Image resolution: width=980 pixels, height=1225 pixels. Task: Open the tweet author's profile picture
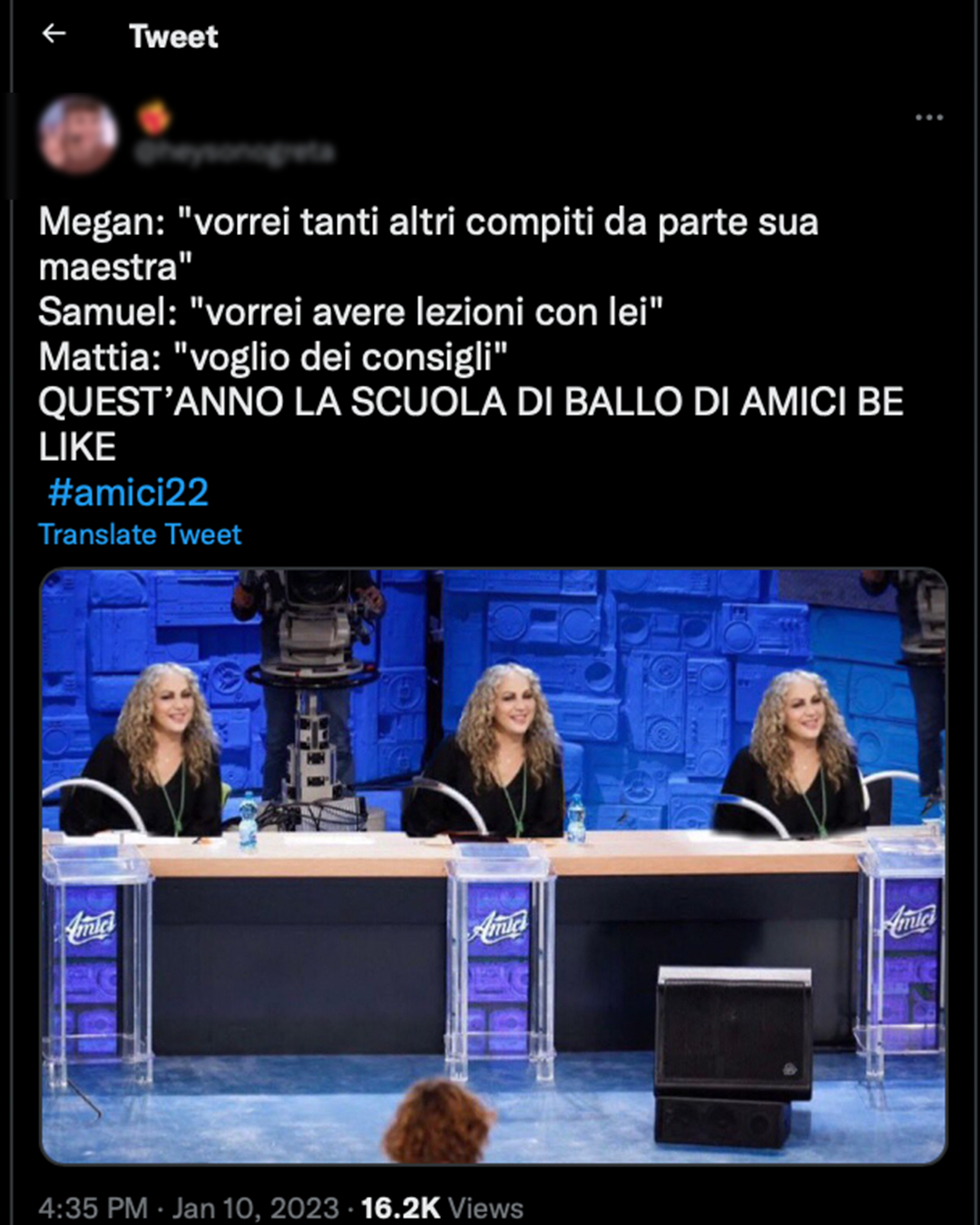point(79,134)
